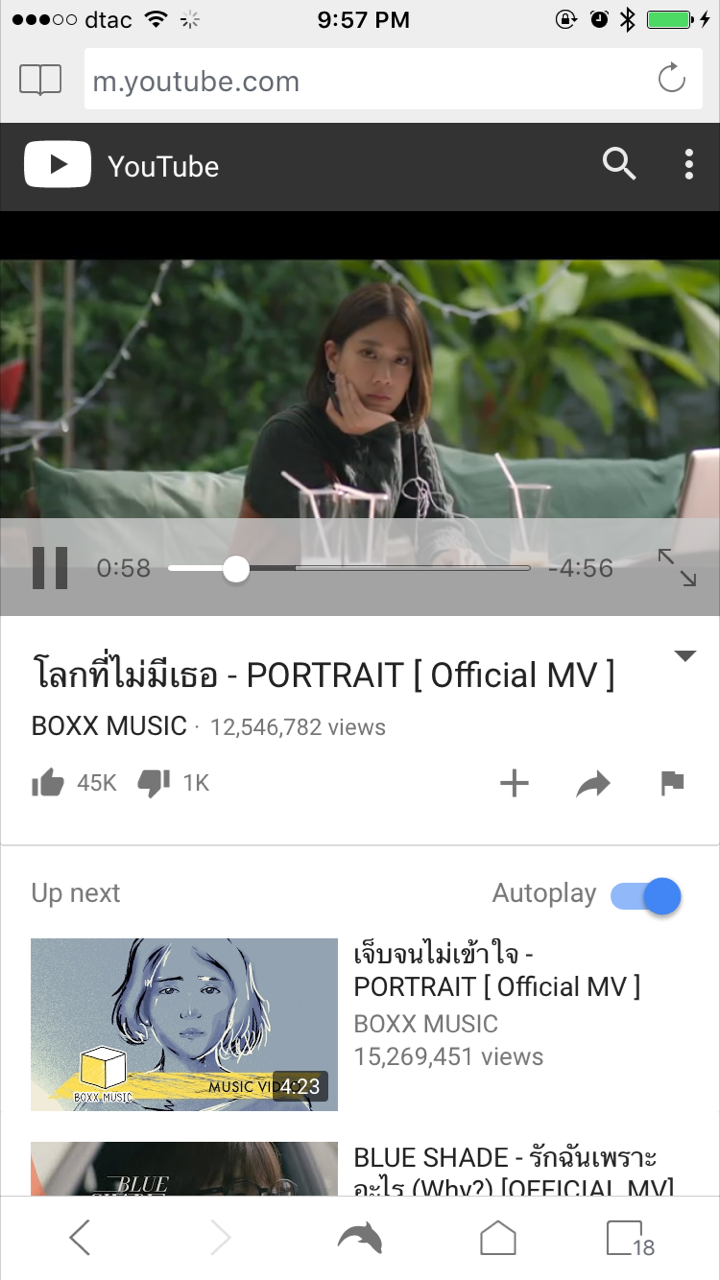The width and height of the screenshot is (720, 1280).
Task: Turn off Autoplay
Action: click(x=647, y=895)
